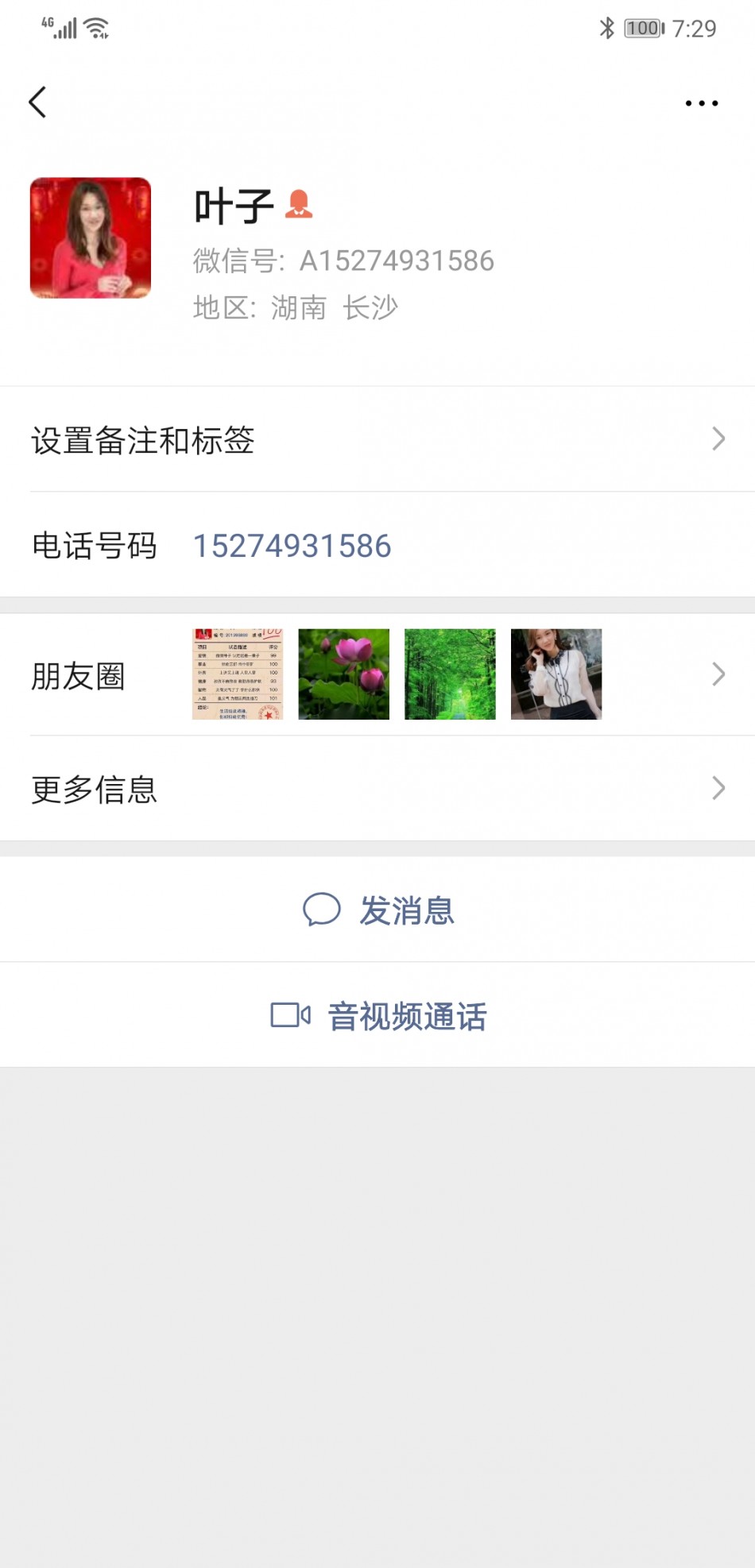Screen dimensions: 755x1568
Task: Open 朋友圈 moments row
Action: (377, 675)
